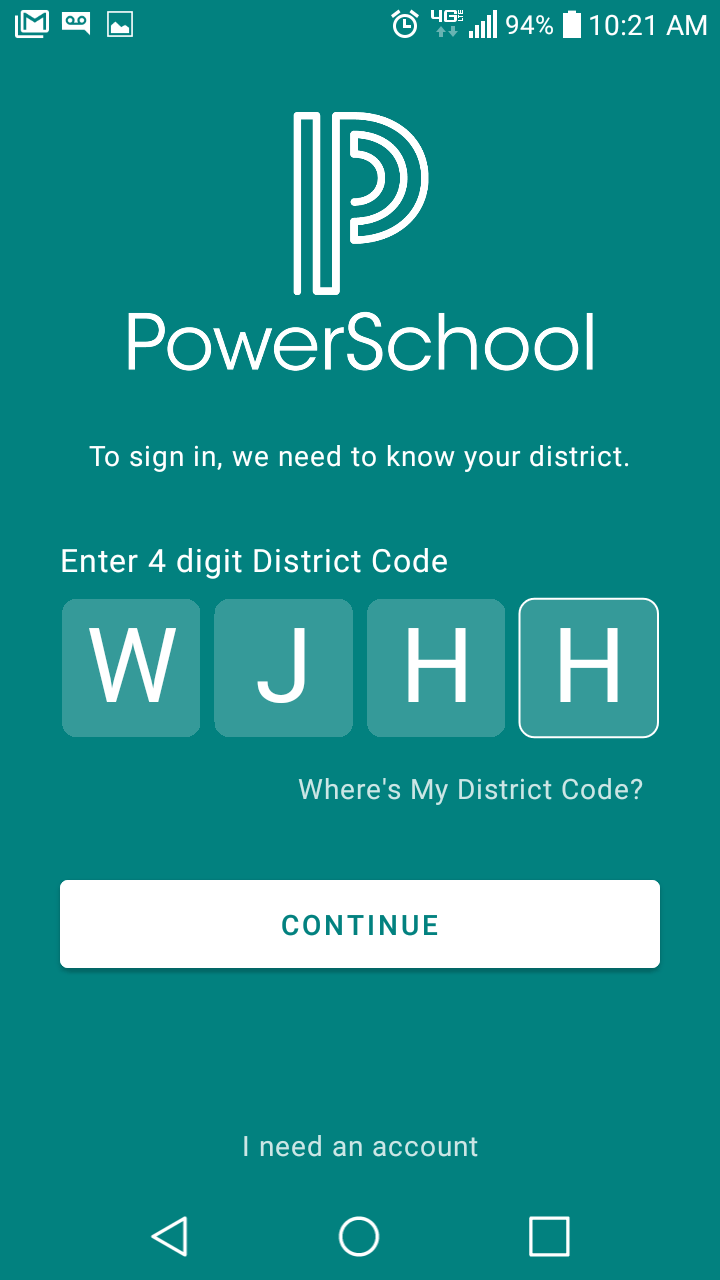Go back using the system back button
The width and height of the screenshot is (720, 1280).
pos(170,1236)
